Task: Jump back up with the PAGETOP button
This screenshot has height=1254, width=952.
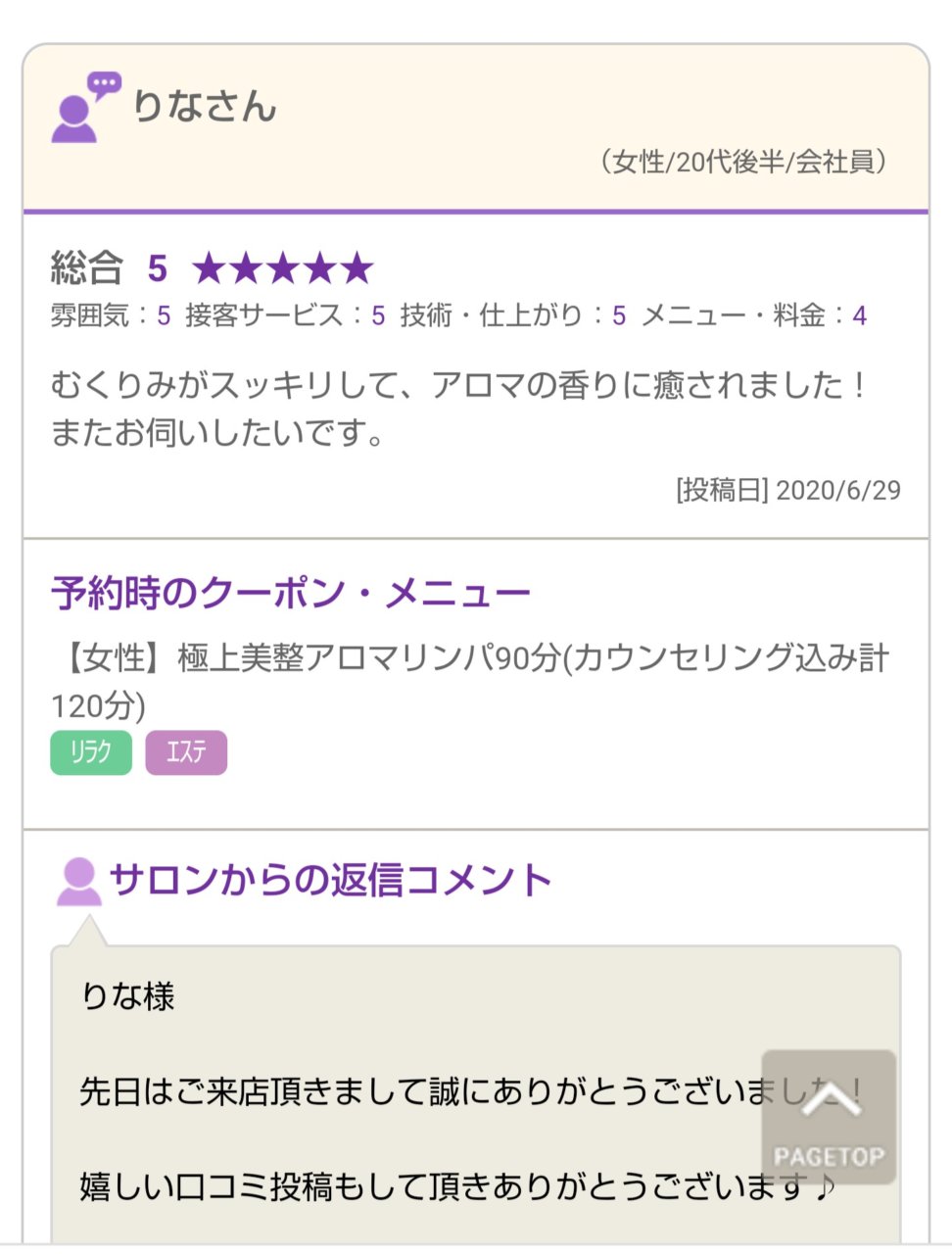Action: pyautogui.click(x=829, y=1117)
